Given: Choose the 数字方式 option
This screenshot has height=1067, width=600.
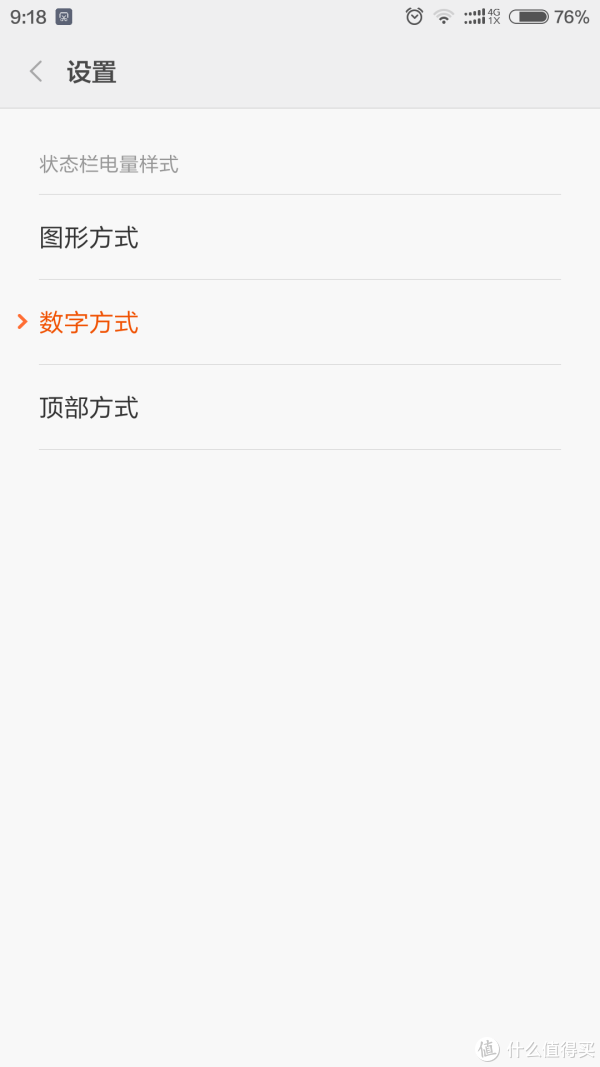Looking at the screenshot, I should 299,323.
